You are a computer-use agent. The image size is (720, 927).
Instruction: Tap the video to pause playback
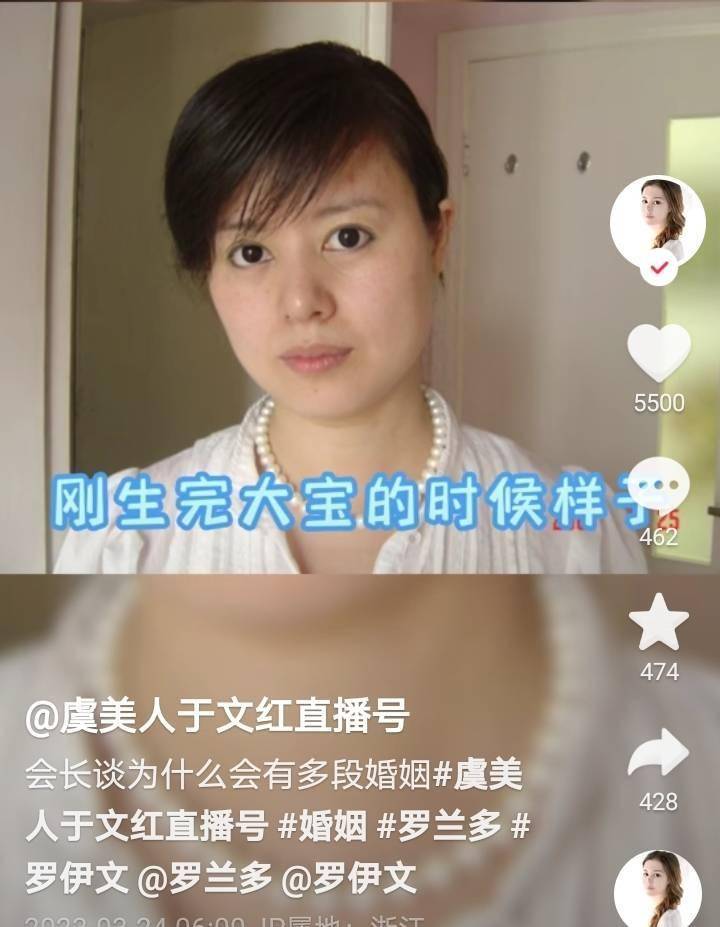coord(300,300)
